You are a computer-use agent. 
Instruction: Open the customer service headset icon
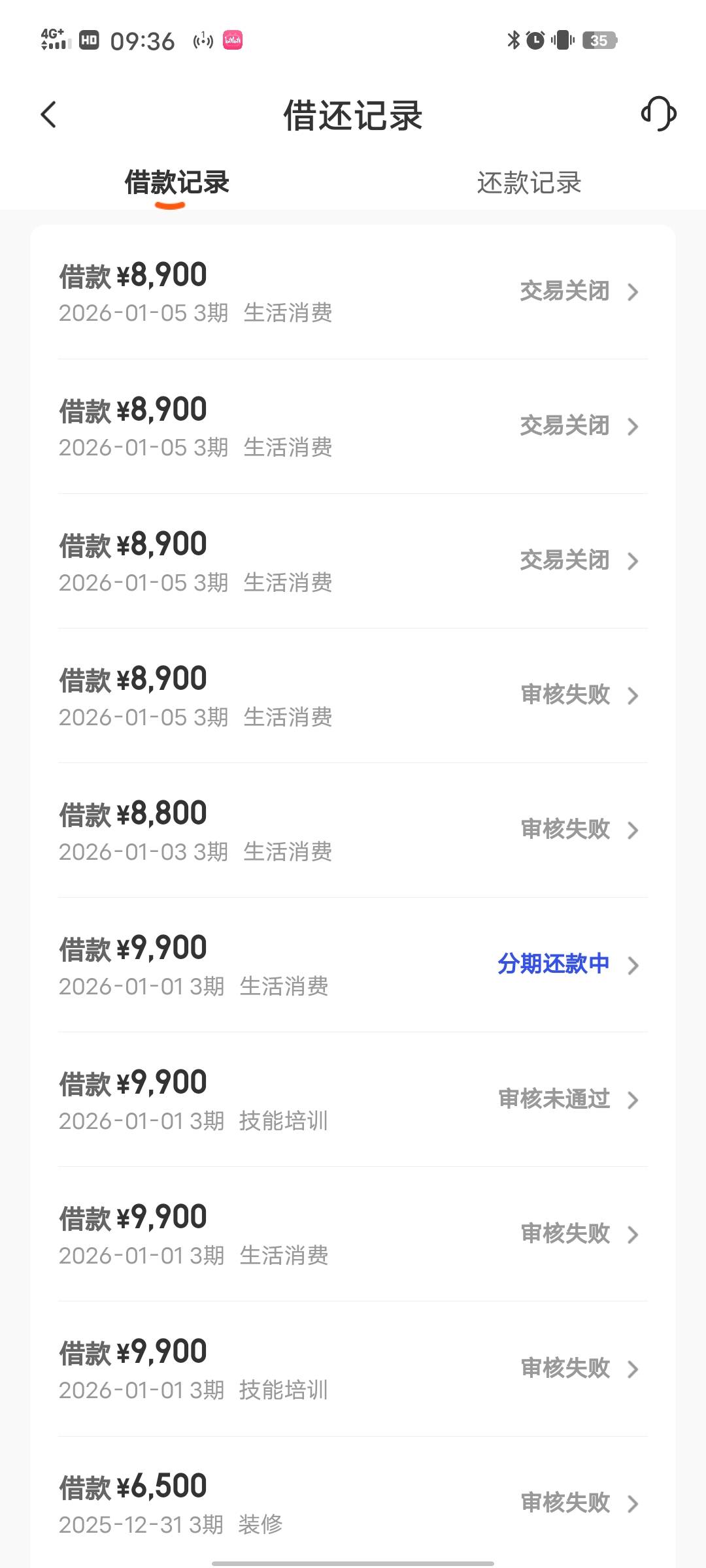658,114
